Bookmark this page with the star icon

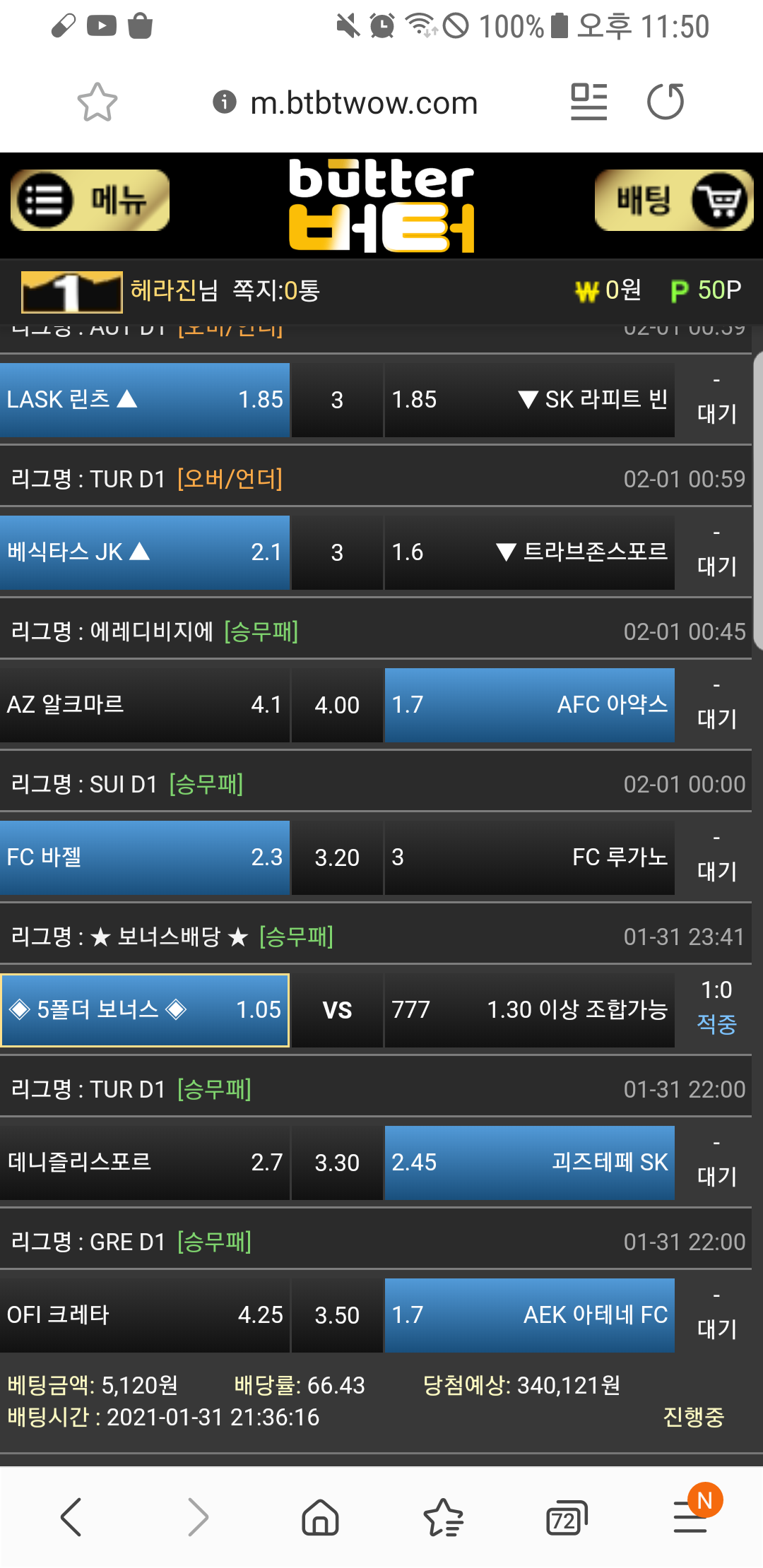97,103
